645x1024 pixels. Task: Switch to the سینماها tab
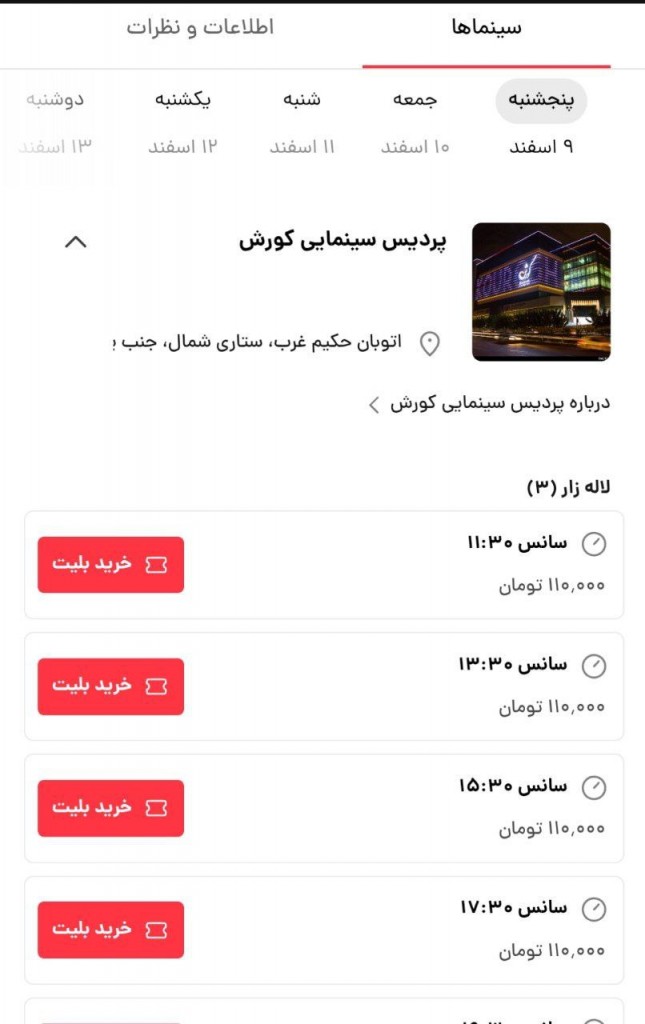pyautogui.click(x=486, y=28)
